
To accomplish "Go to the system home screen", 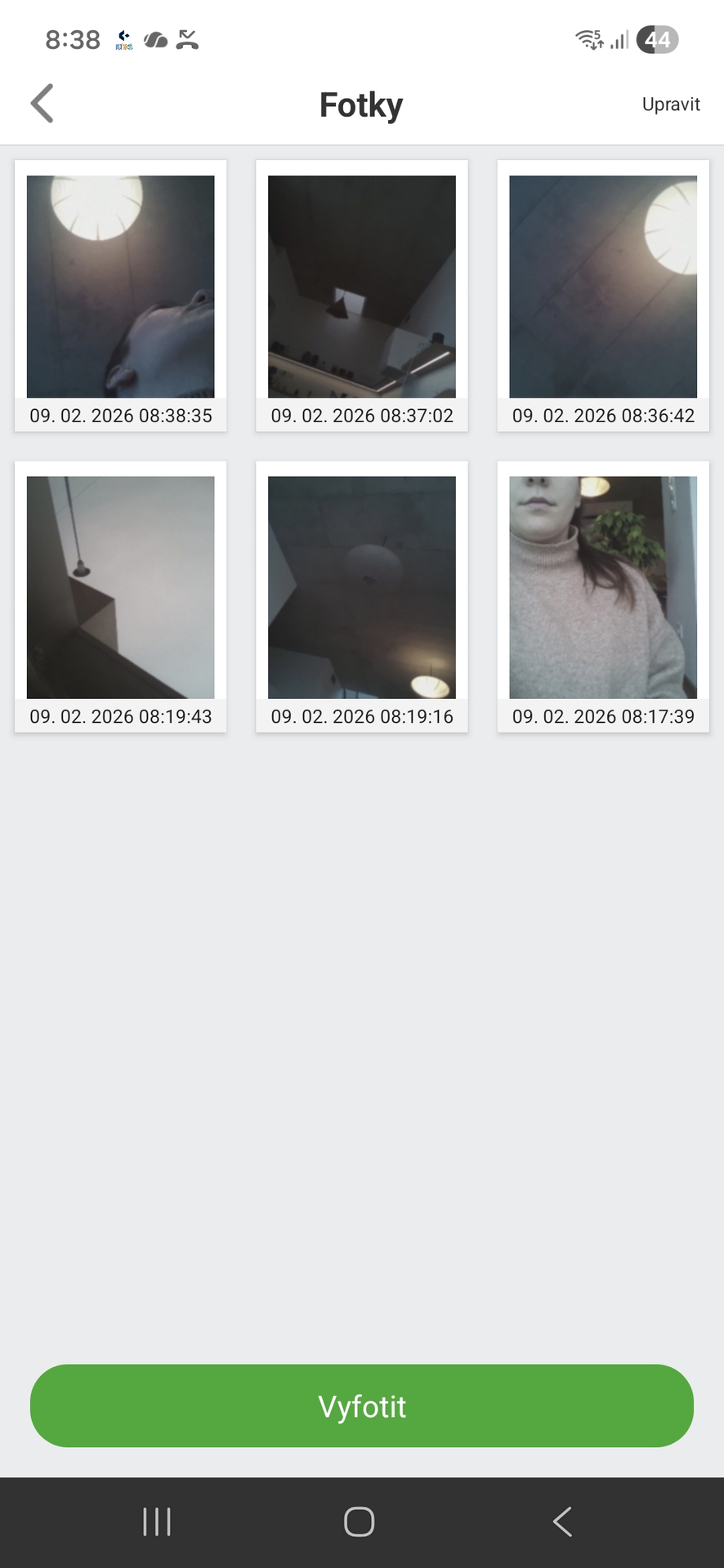I will (360, 1521).
